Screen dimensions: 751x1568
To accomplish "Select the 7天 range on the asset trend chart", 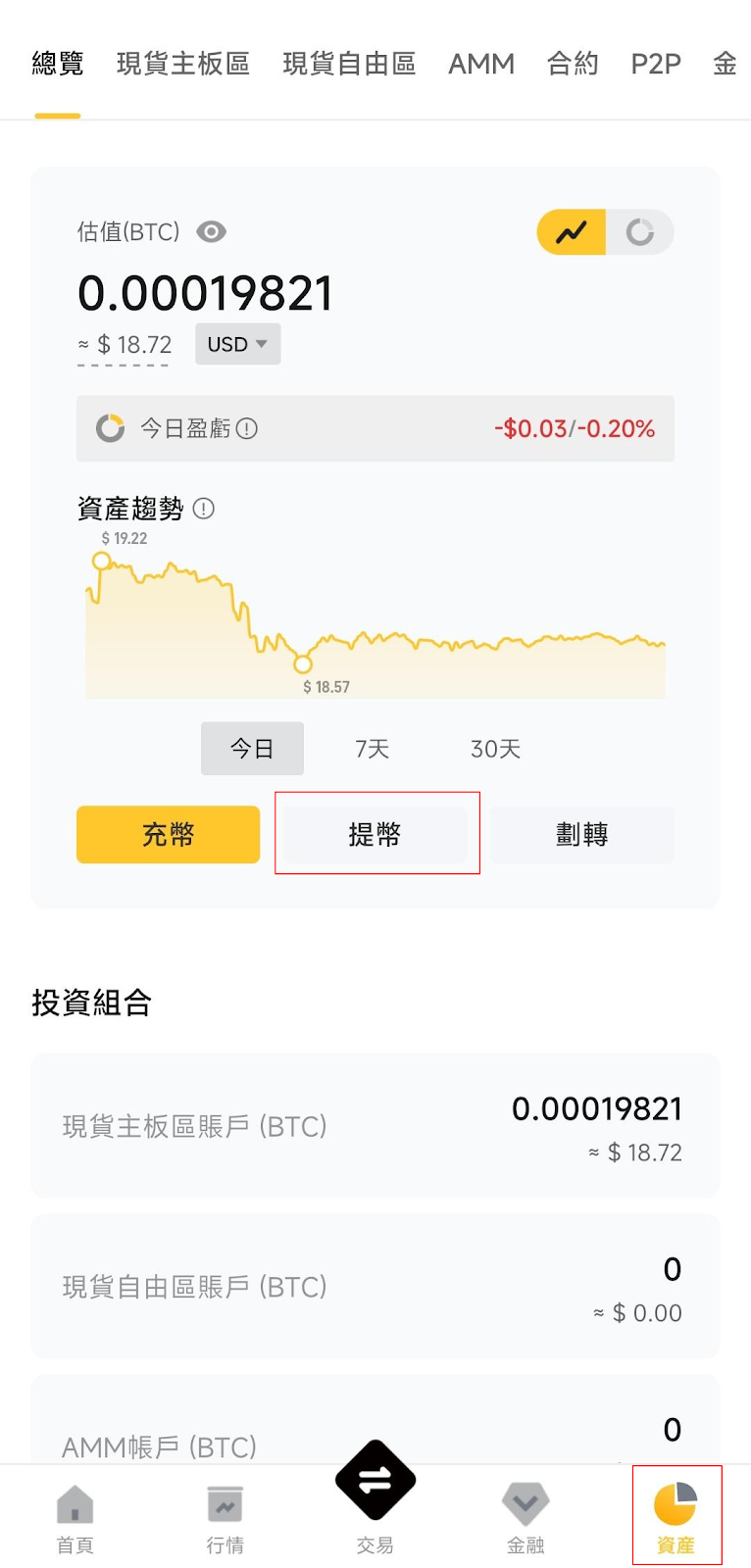I will click(372, 748).
